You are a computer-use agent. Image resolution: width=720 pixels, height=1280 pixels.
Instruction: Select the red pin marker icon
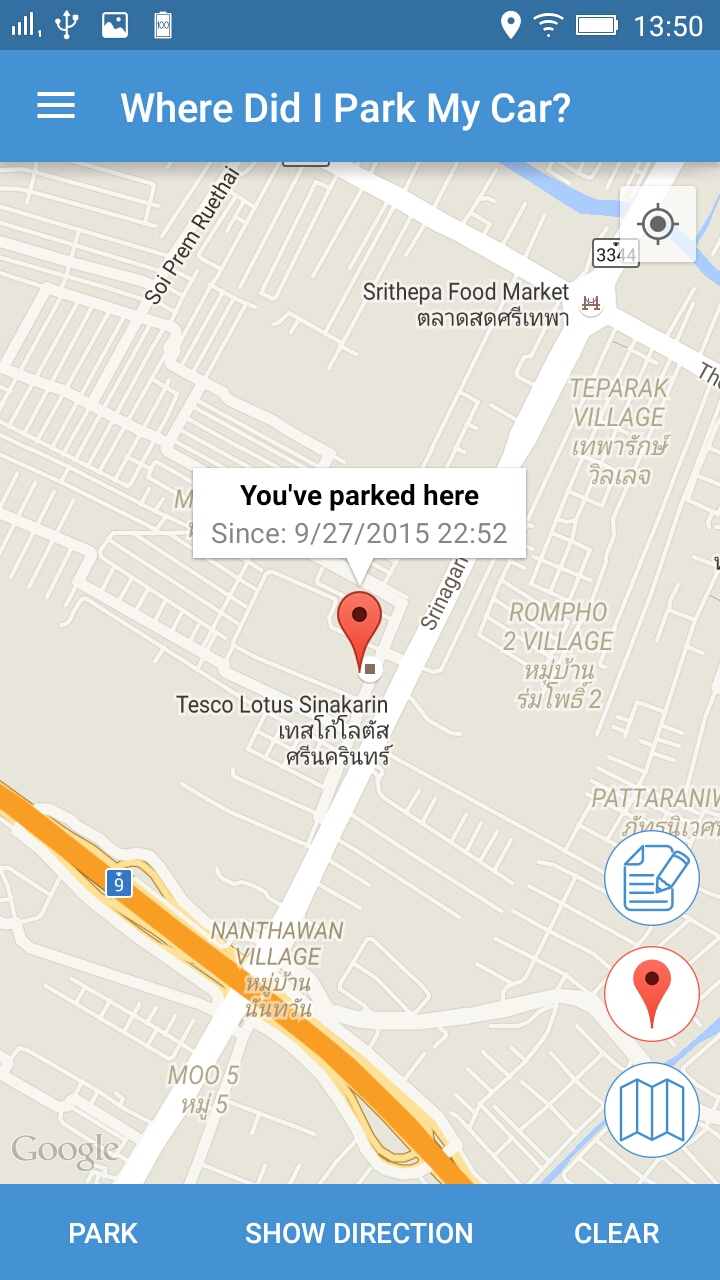pyautogui.click(x=651, y=995)
